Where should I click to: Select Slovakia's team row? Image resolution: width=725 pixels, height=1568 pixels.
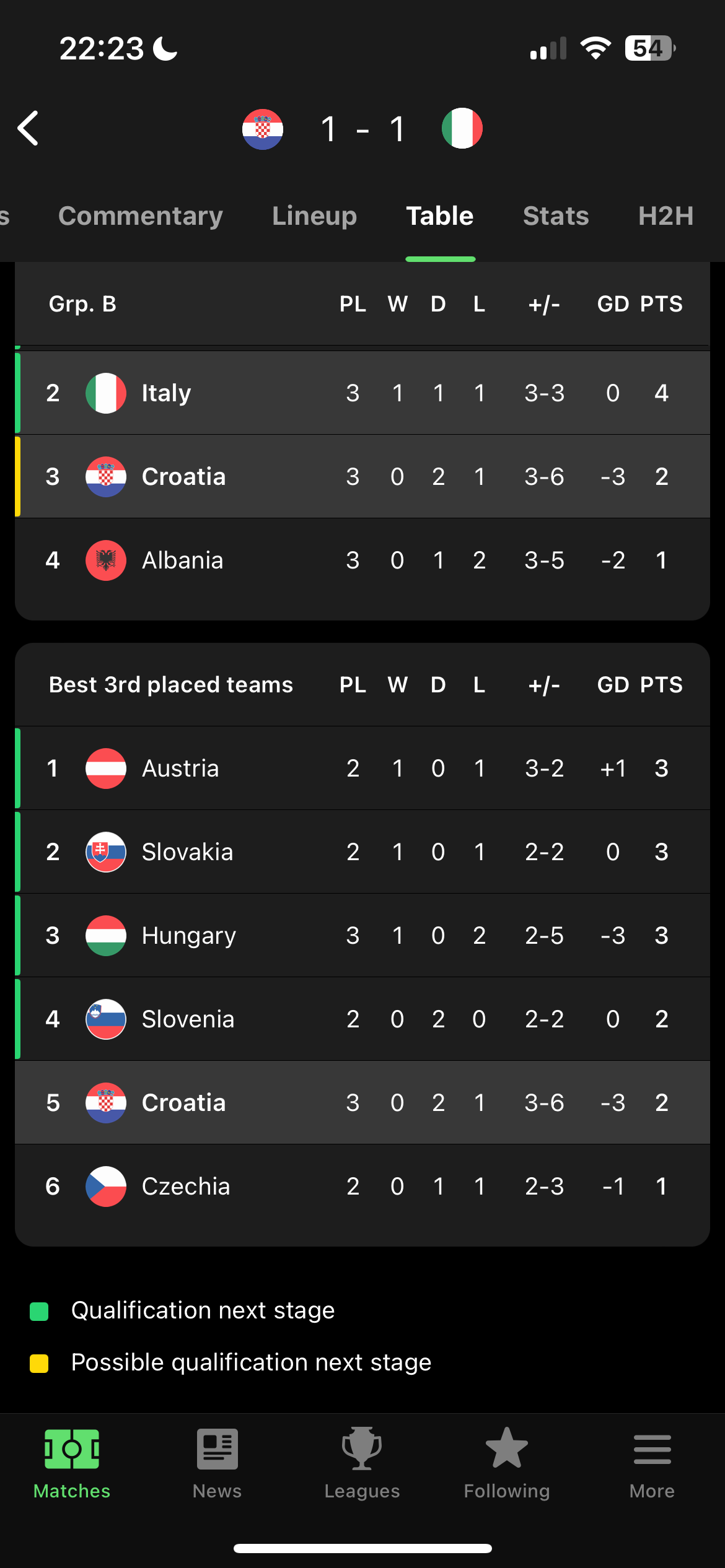click(x=362, y=852)
